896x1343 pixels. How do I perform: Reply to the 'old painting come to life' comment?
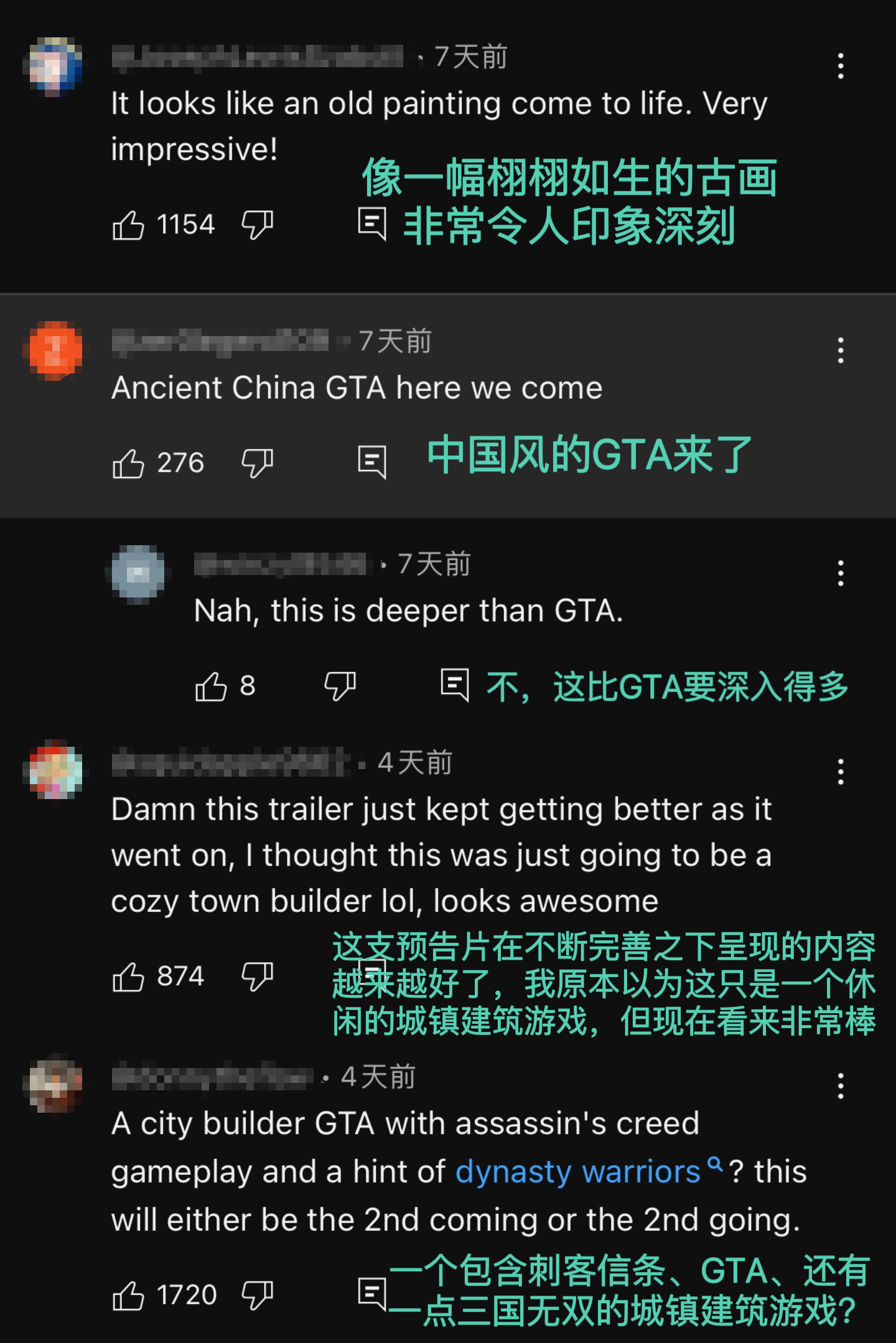coord(372,223)
